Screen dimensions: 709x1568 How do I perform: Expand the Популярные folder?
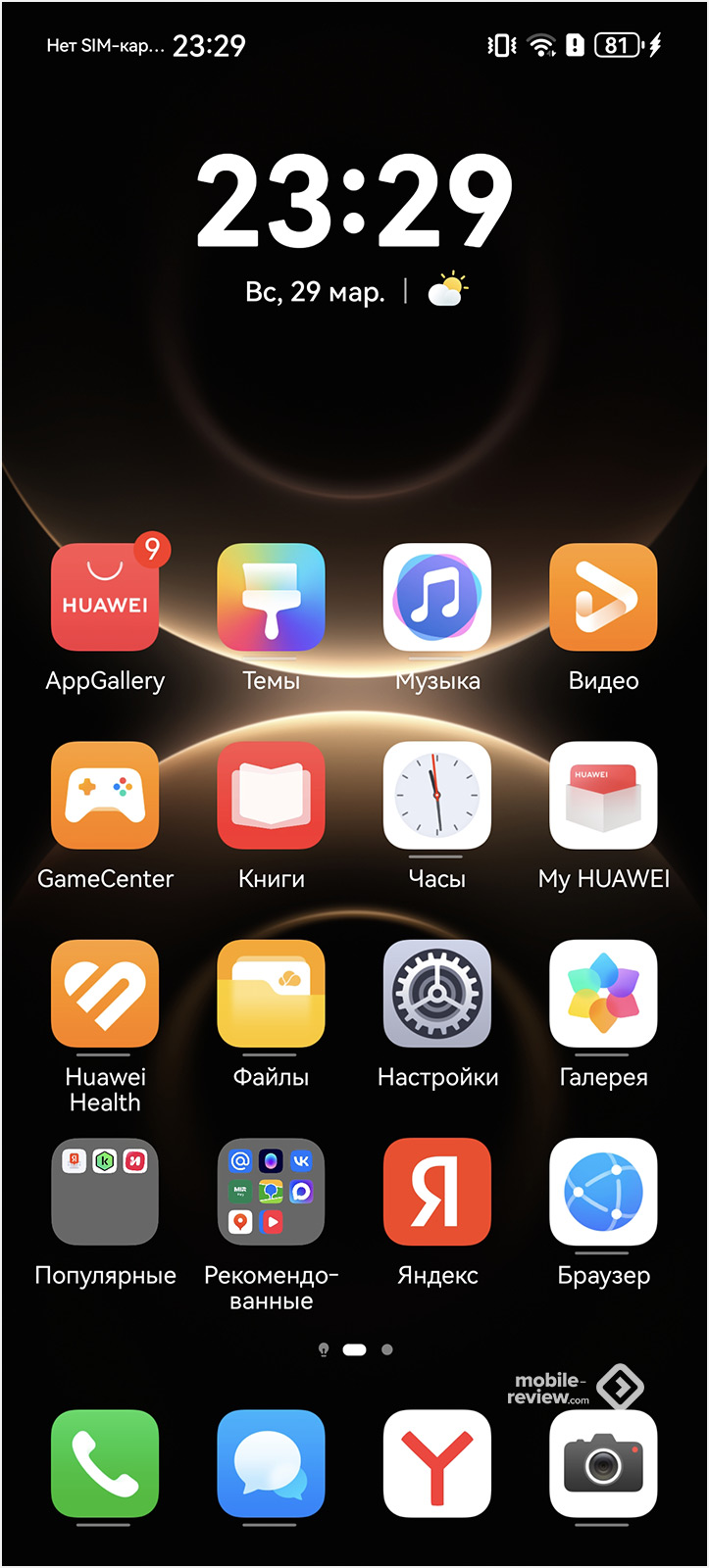(105, 1192)
